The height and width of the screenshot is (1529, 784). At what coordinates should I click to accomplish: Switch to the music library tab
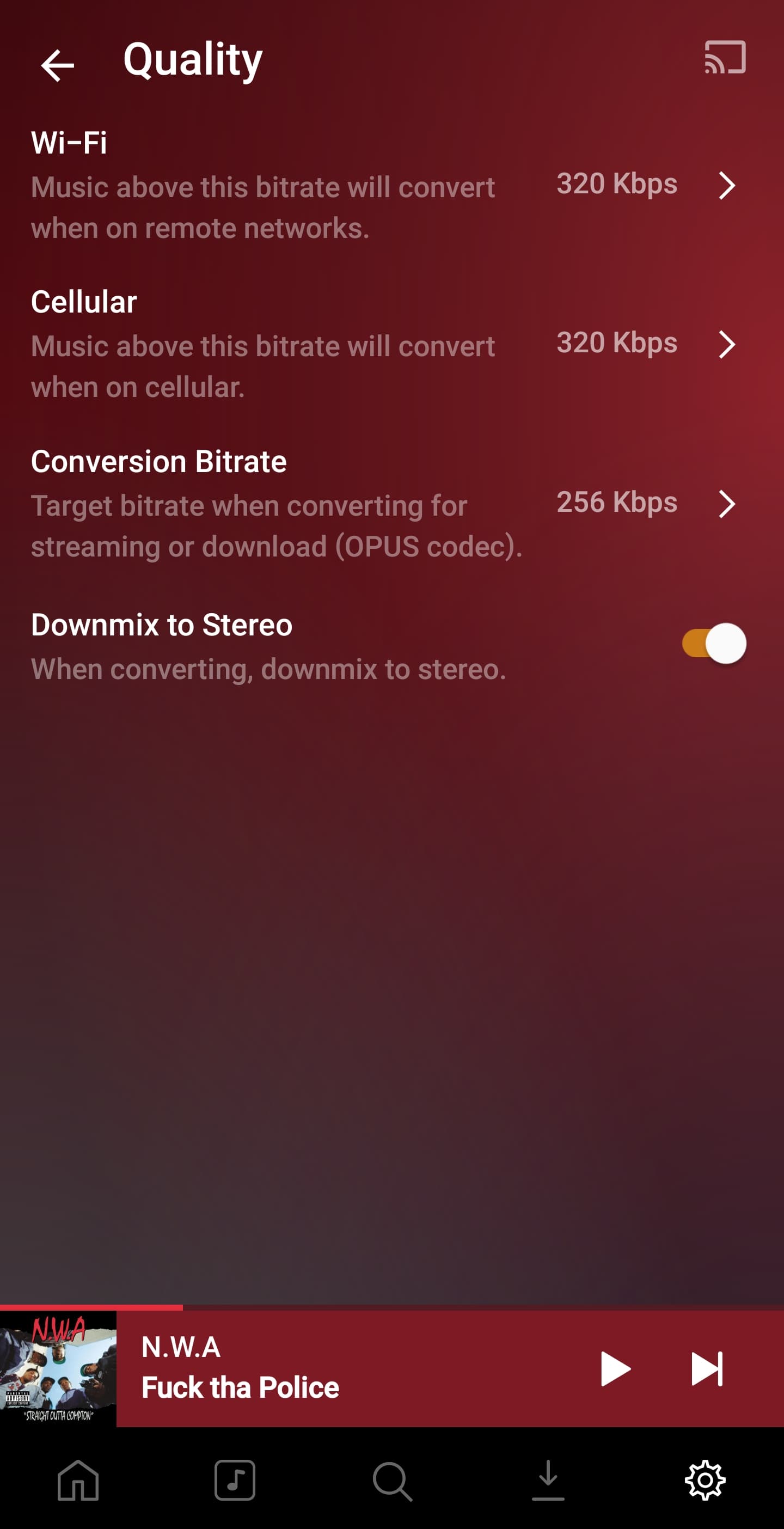(x=235, y=1480)
